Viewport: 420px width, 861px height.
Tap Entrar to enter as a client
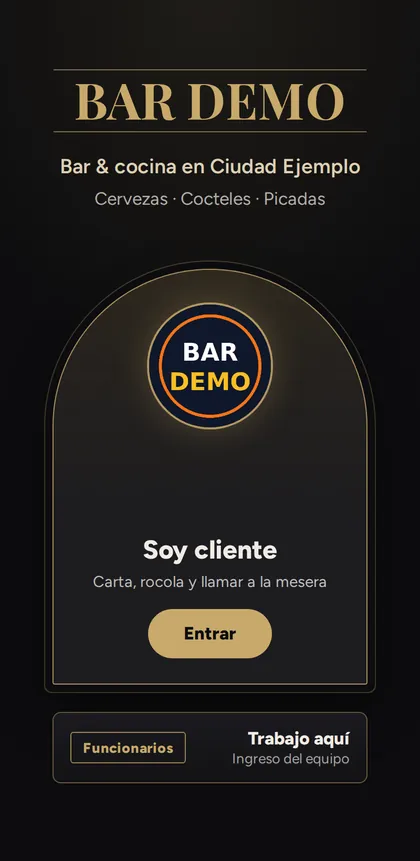coord(210,633)
